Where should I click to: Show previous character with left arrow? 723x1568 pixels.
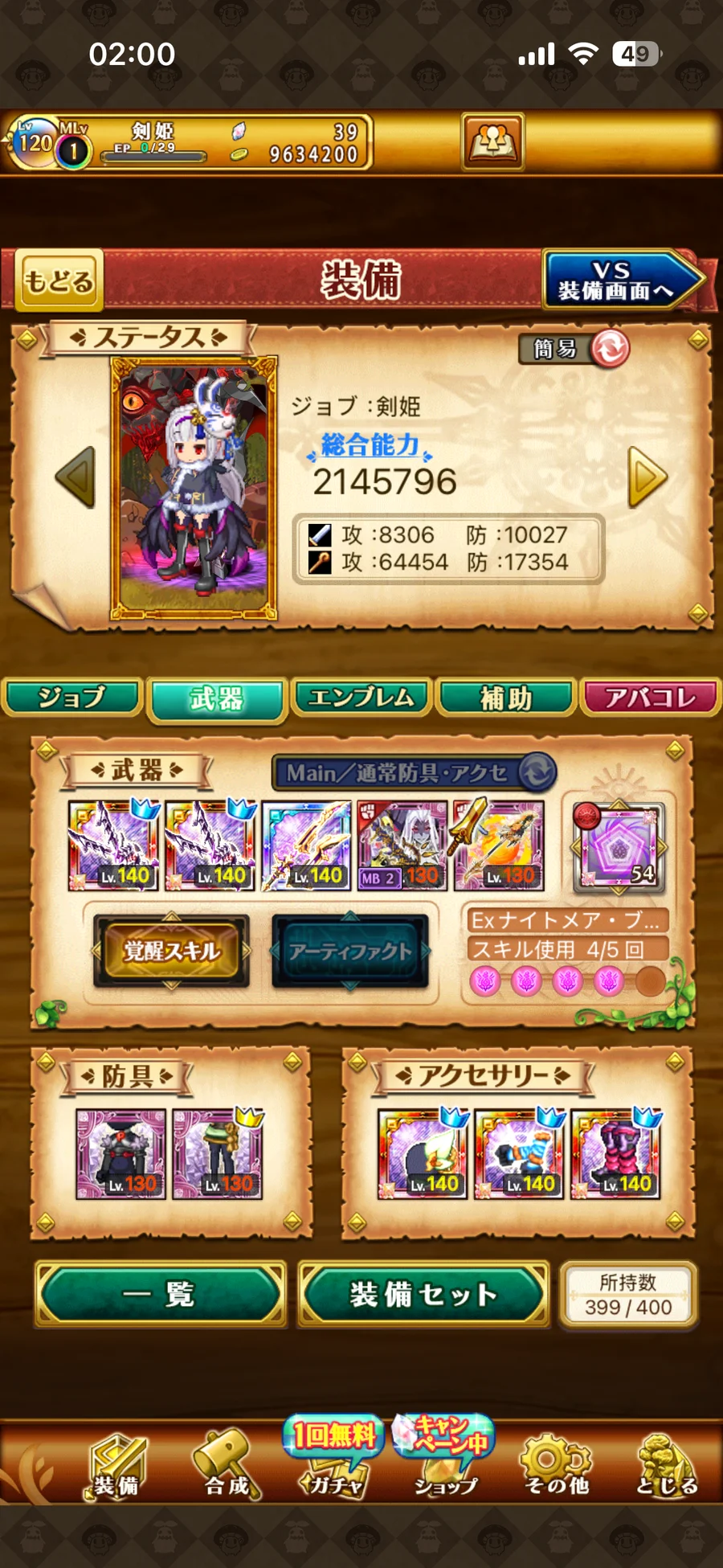76,477
